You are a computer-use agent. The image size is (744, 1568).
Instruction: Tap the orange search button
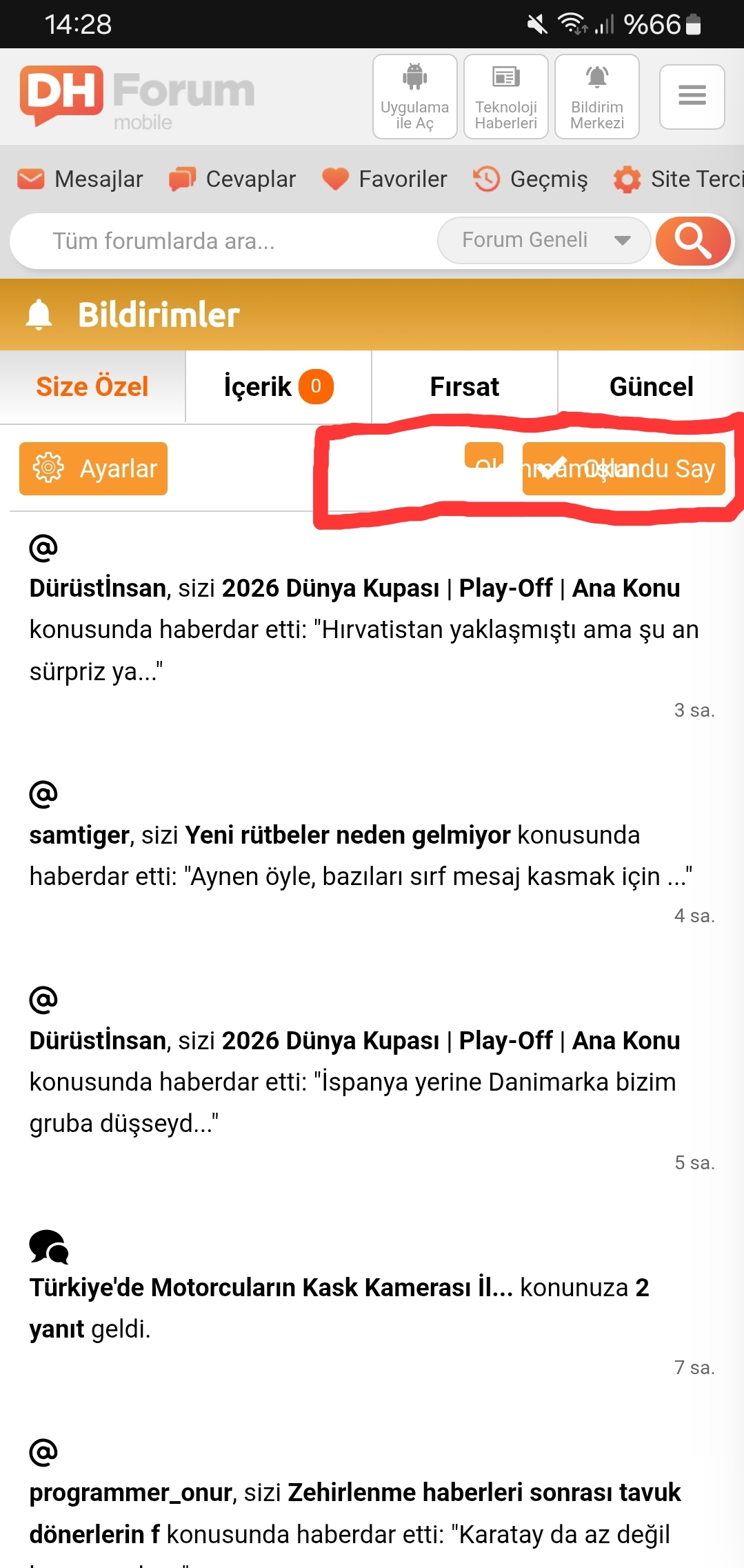[692, 241]
